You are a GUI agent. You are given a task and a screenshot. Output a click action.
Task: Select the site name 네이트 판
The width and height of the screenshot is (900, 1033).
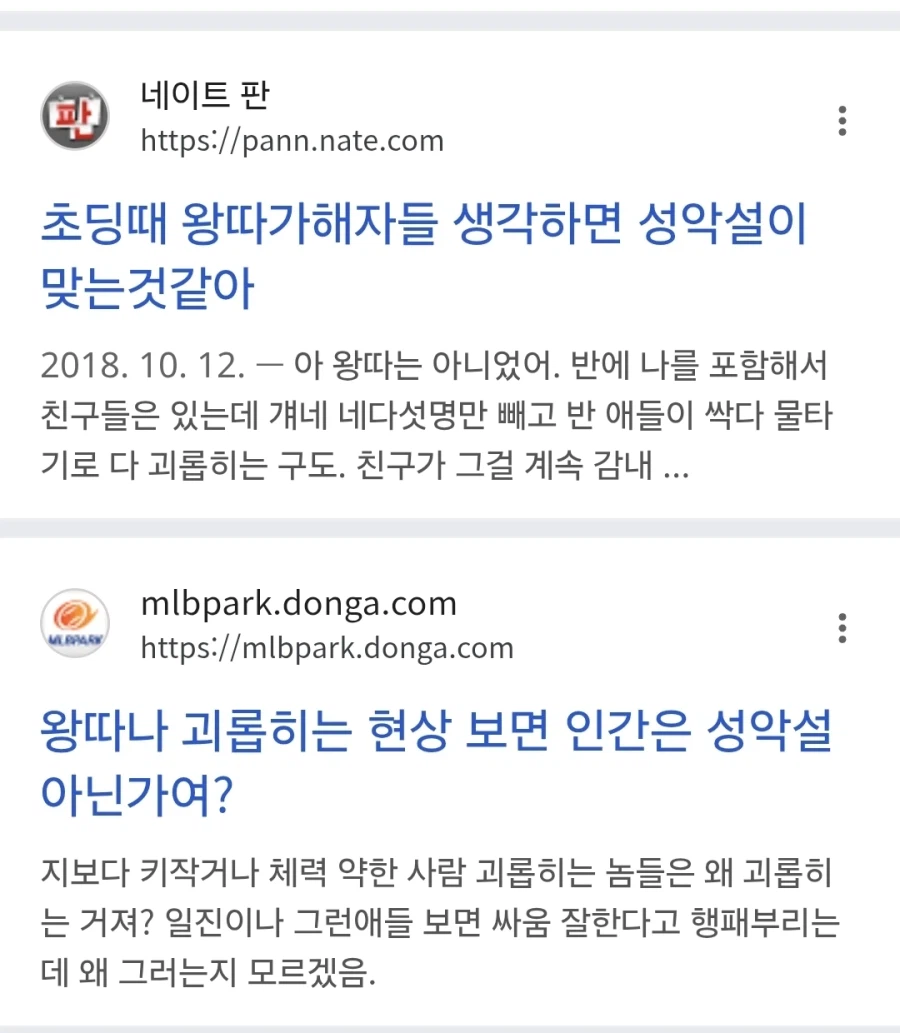coord(203,98)
